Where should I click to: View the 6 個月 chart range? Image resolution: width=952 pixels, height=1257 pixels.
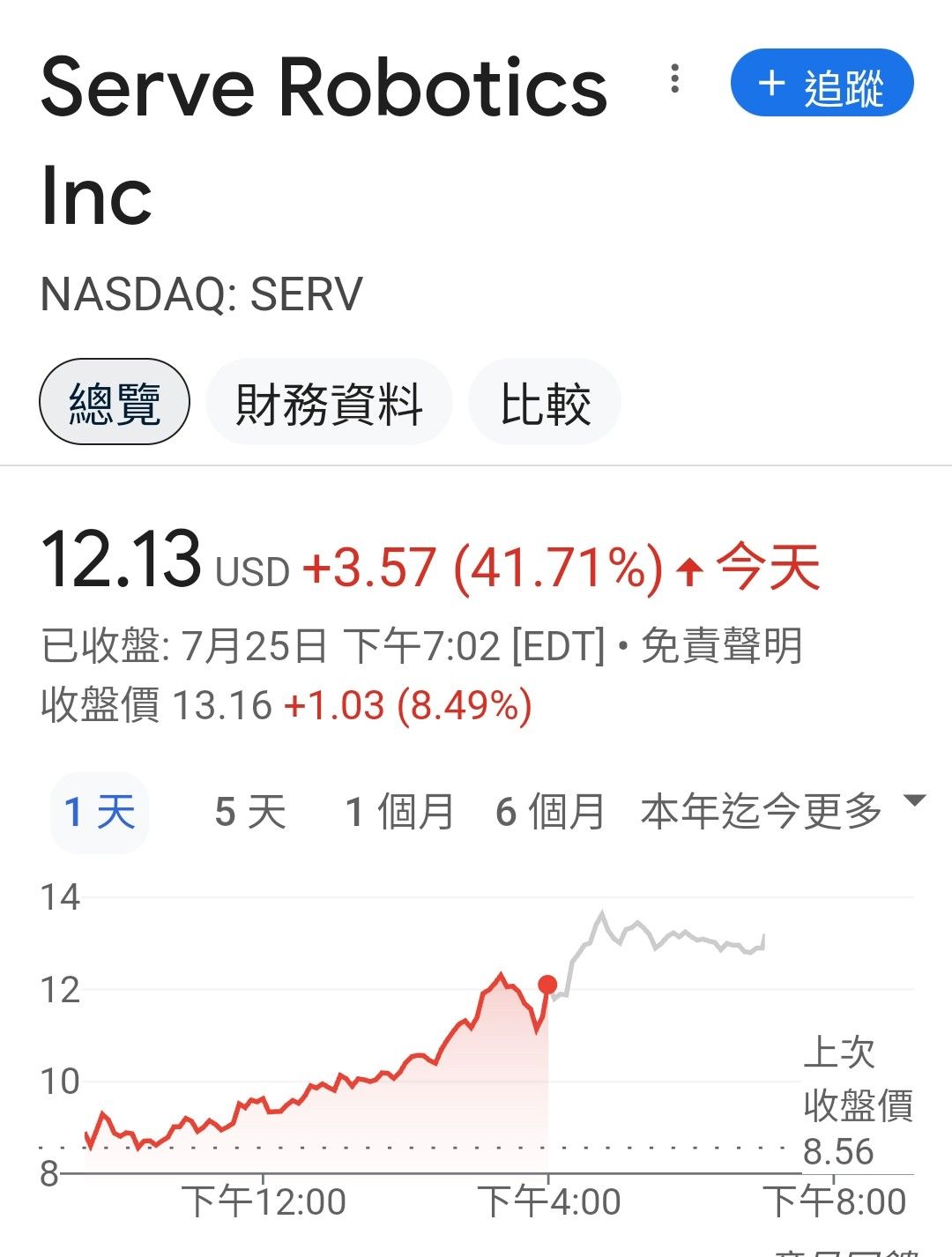550,812
